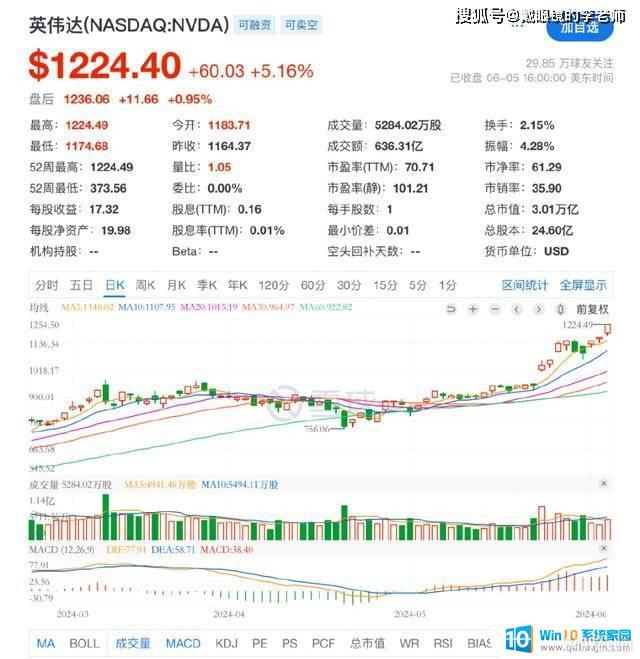Open 区间统计 range statistics

coord(525,285)
